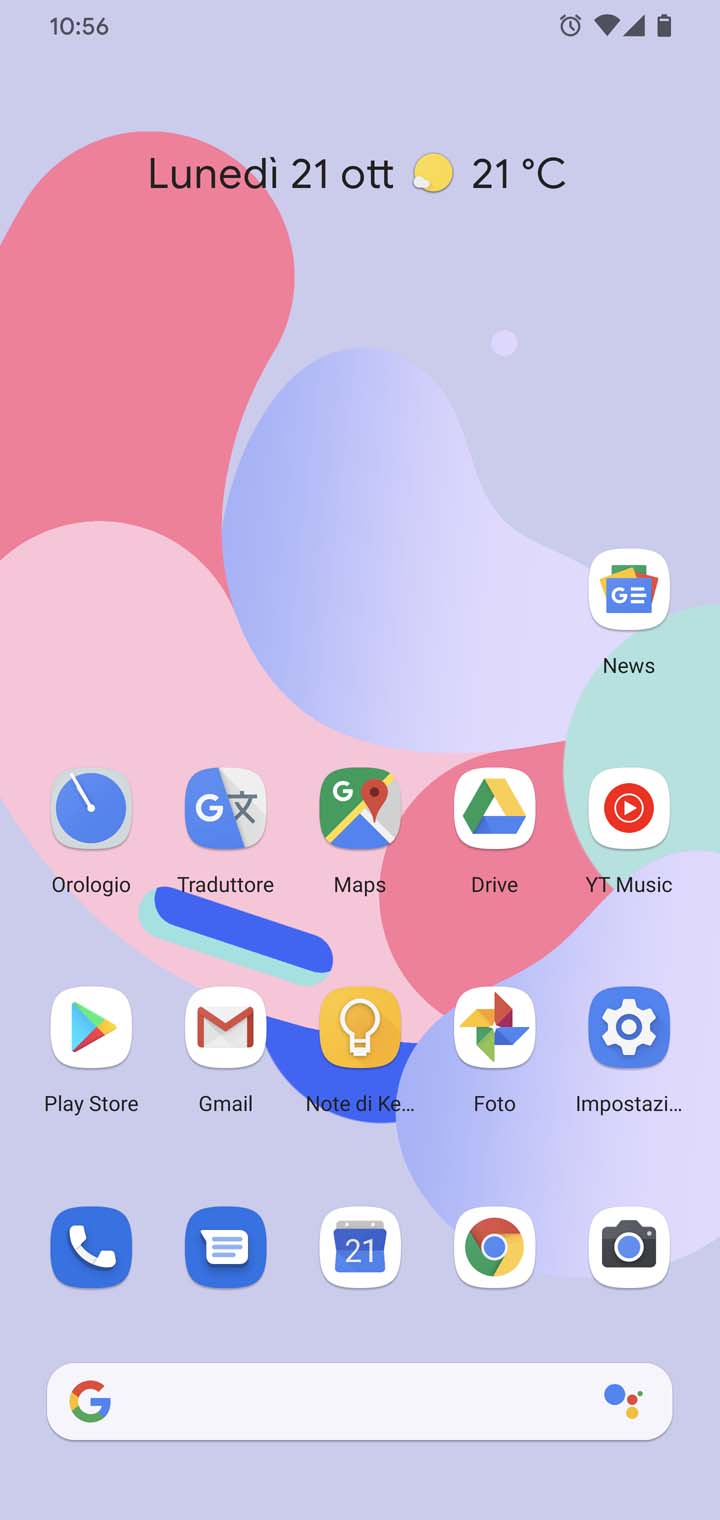
Task: Open the Calendar app in the dock
Action: [x=360, y=1247]
